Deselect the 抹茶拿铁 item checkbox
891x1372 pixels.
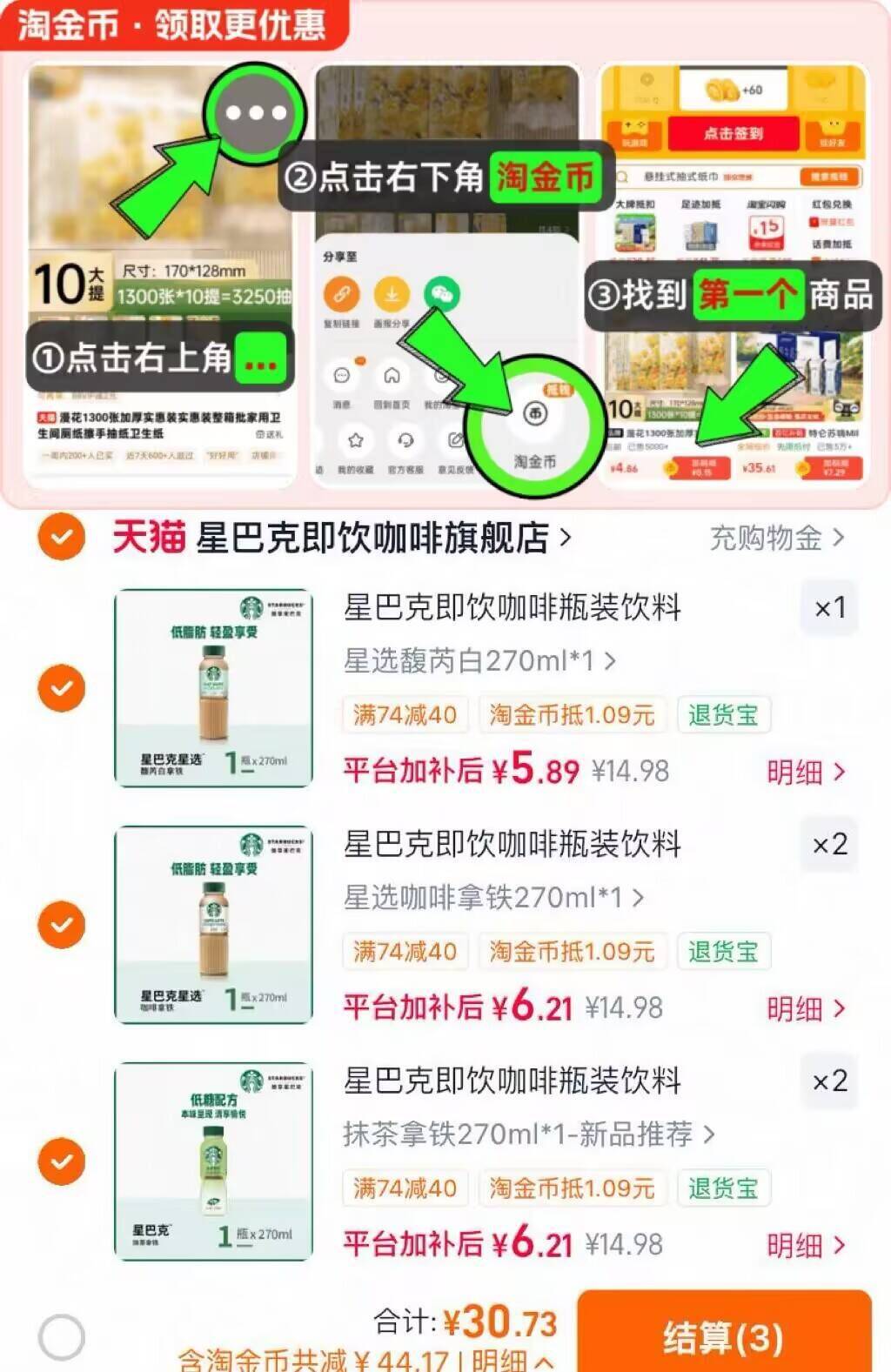pos(61,1161)
